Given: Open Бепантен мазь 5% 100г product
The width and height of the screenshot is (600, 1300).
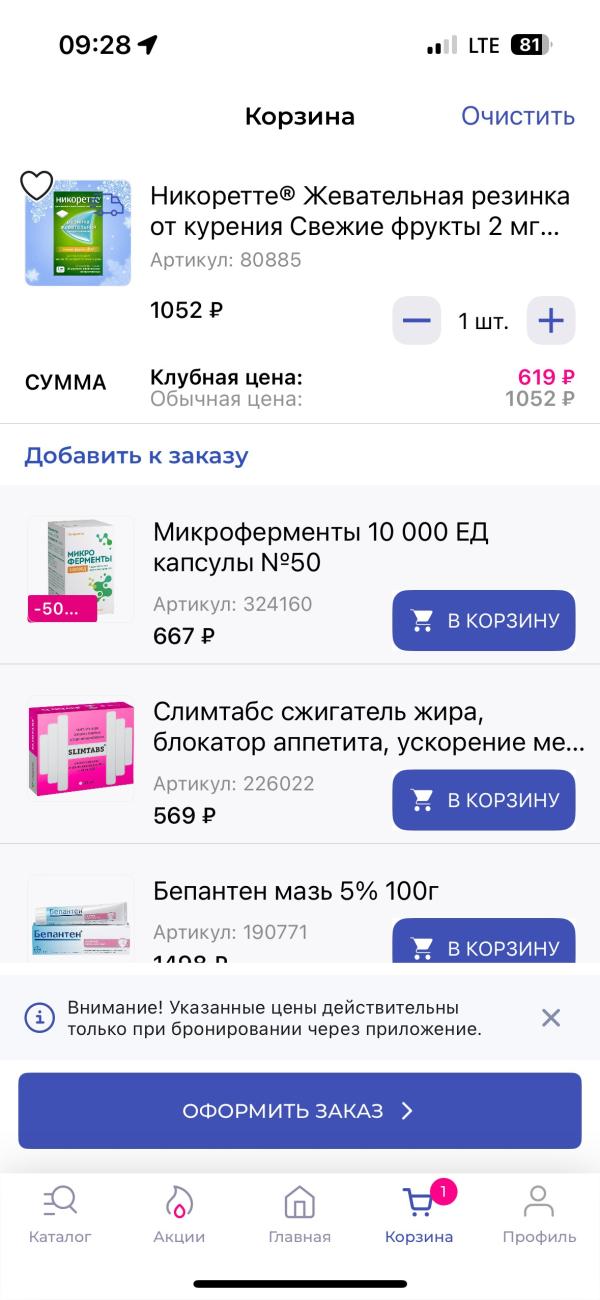Looking at the screenshot, I should pyautogui.click(x=296, y=890).
